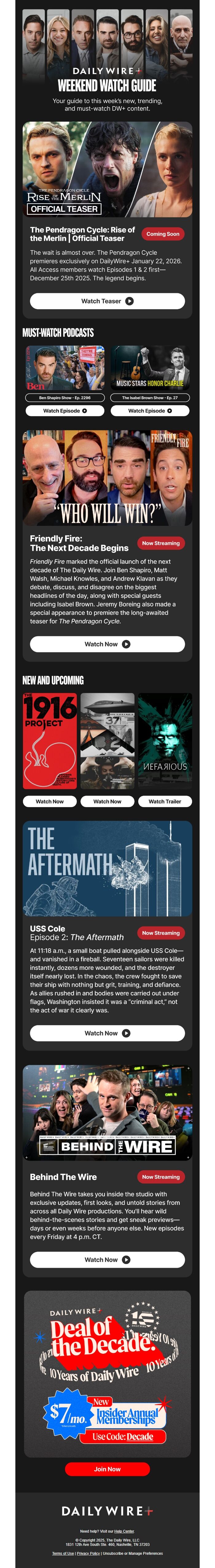Open the Nefarious poster
Viewport: 215px width, 1568px height.
[165, 741]
